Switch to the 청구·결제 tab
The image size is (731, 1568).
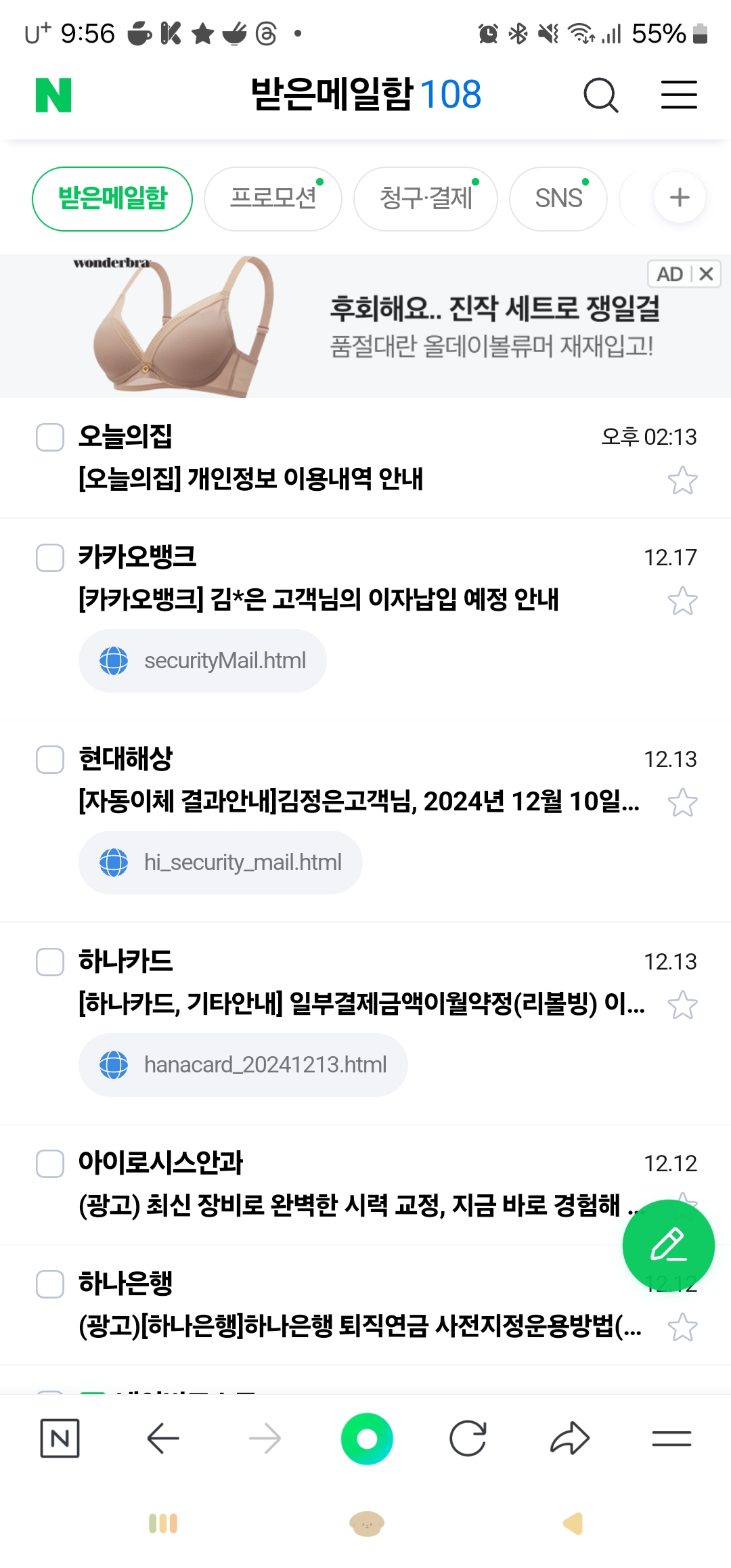coord(425,198)
